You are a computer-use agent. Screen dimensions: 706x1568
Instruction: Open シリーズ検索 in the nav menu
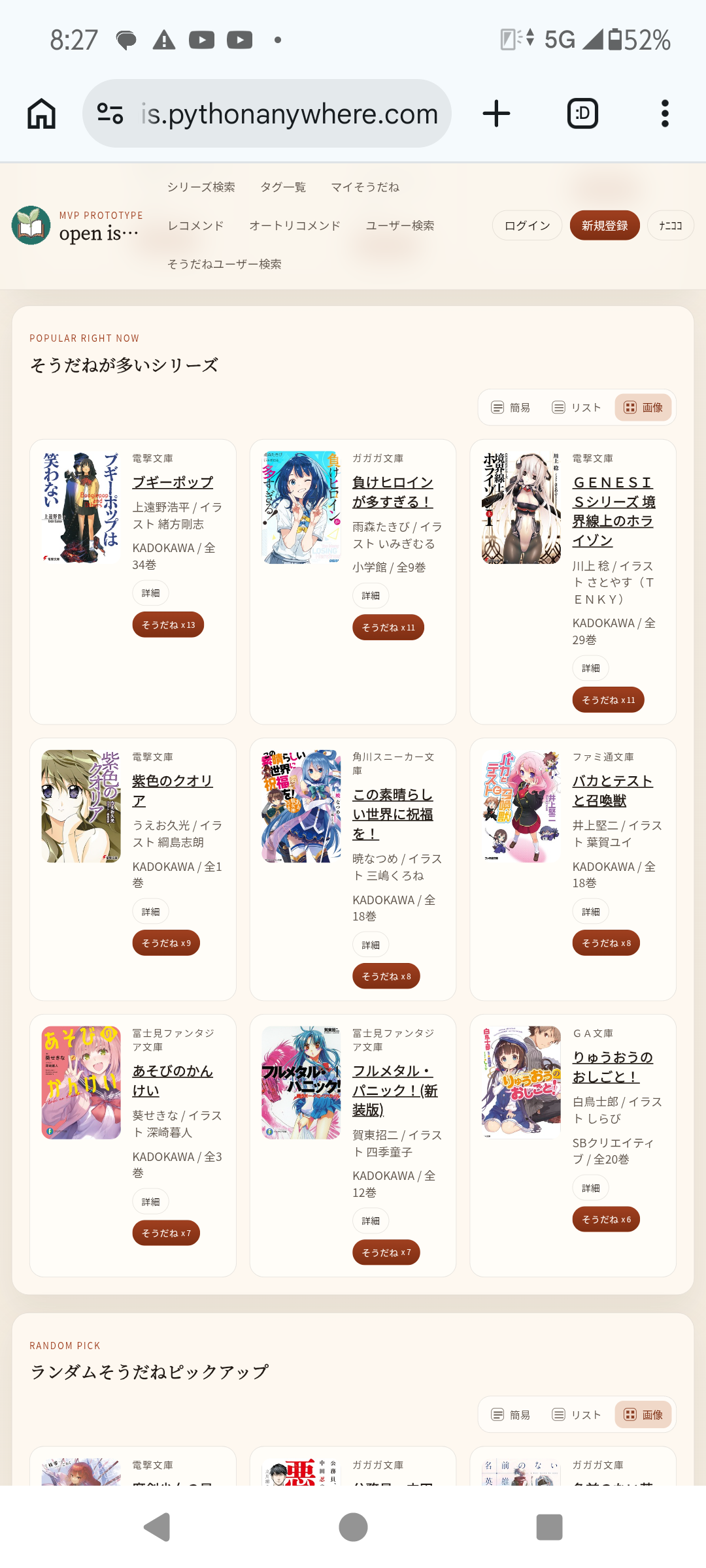point(201,187)
